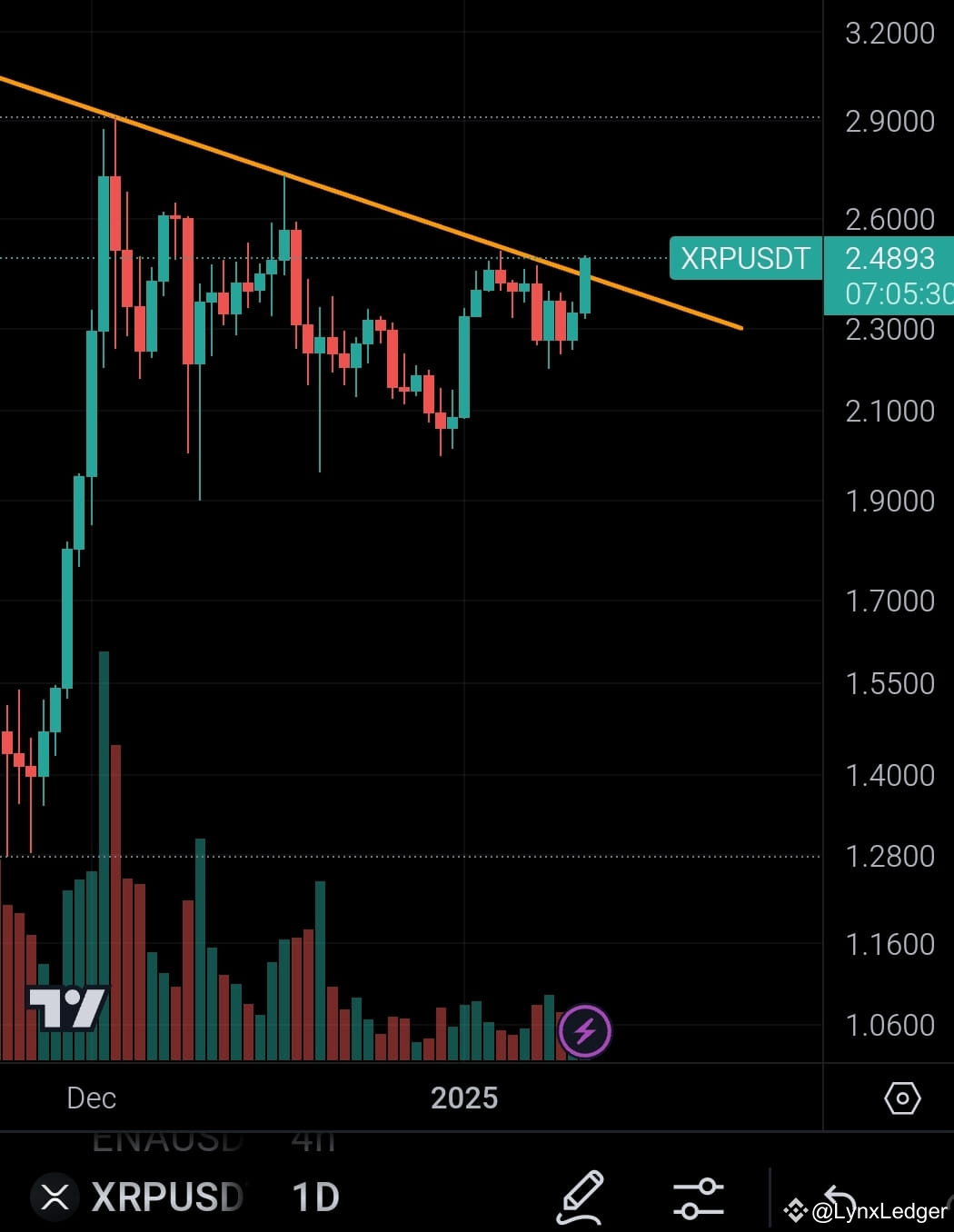Screen dimensions: 954x1232
Task: Click the 2025 label on the time axis
Action: [x=466, y=1098]
